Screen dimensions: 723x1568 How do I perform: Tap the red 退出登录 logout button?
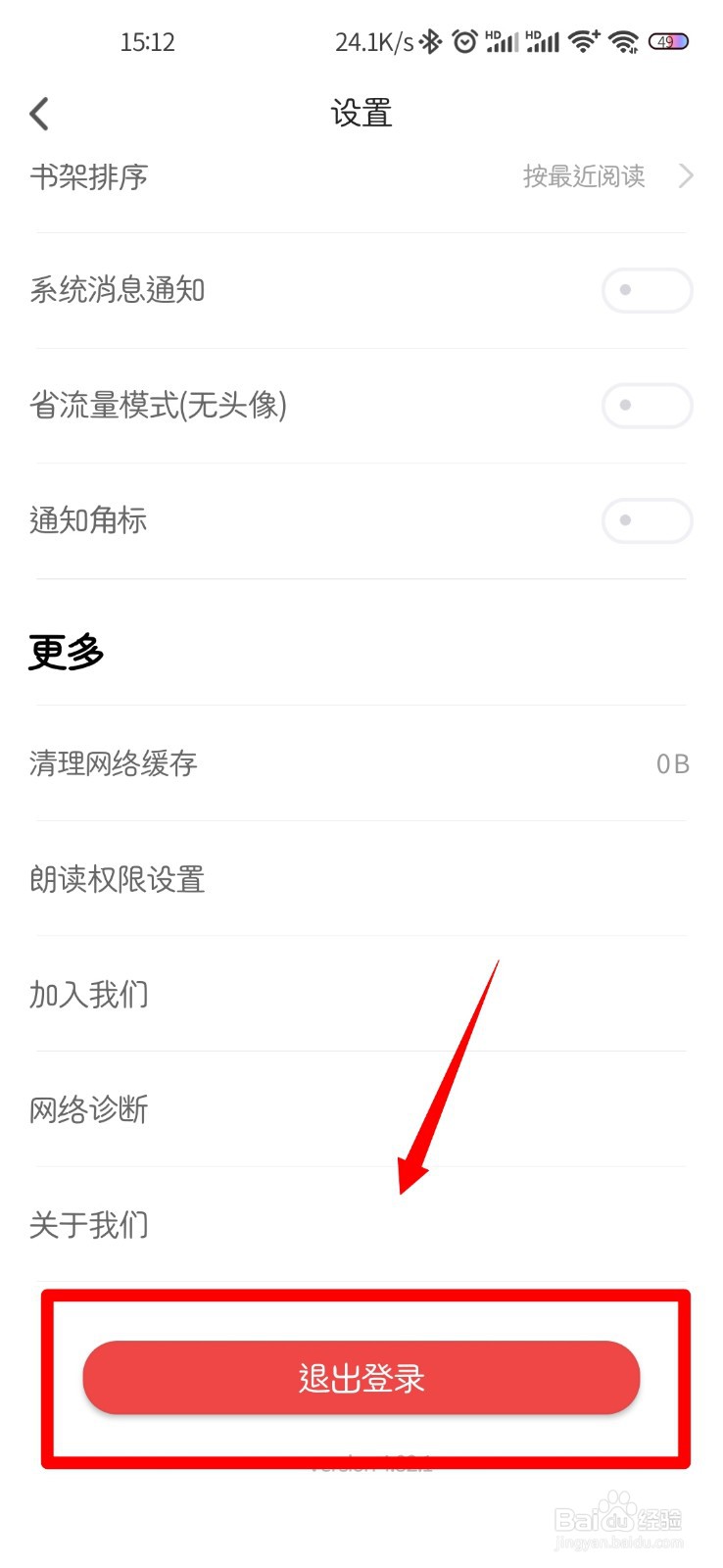(361, 1378)
